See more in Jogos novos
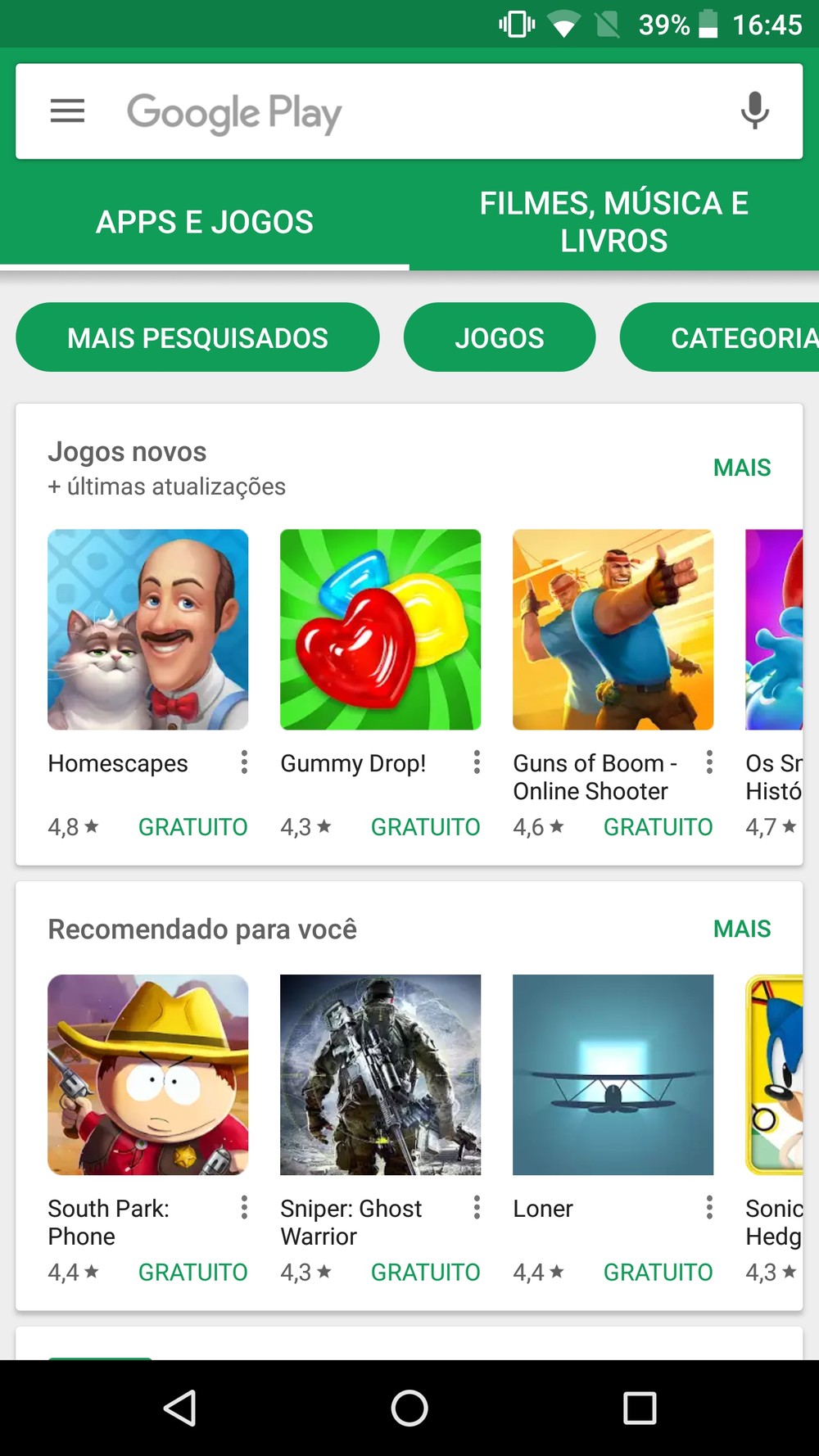The image size is (819, 1456). point(742,468)
